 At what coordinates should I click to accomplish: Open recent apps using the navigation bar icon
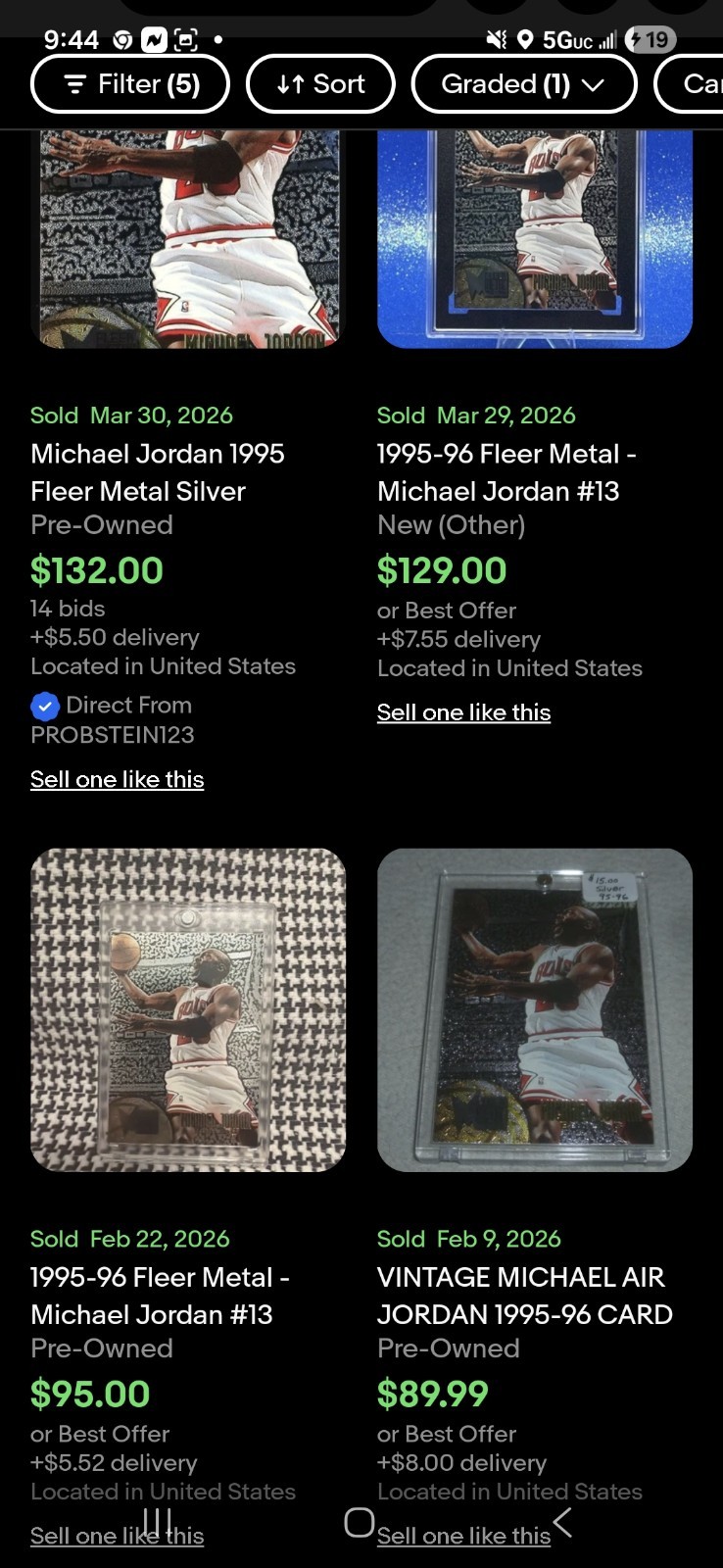pyautogui.click(x=155, y=1522)
